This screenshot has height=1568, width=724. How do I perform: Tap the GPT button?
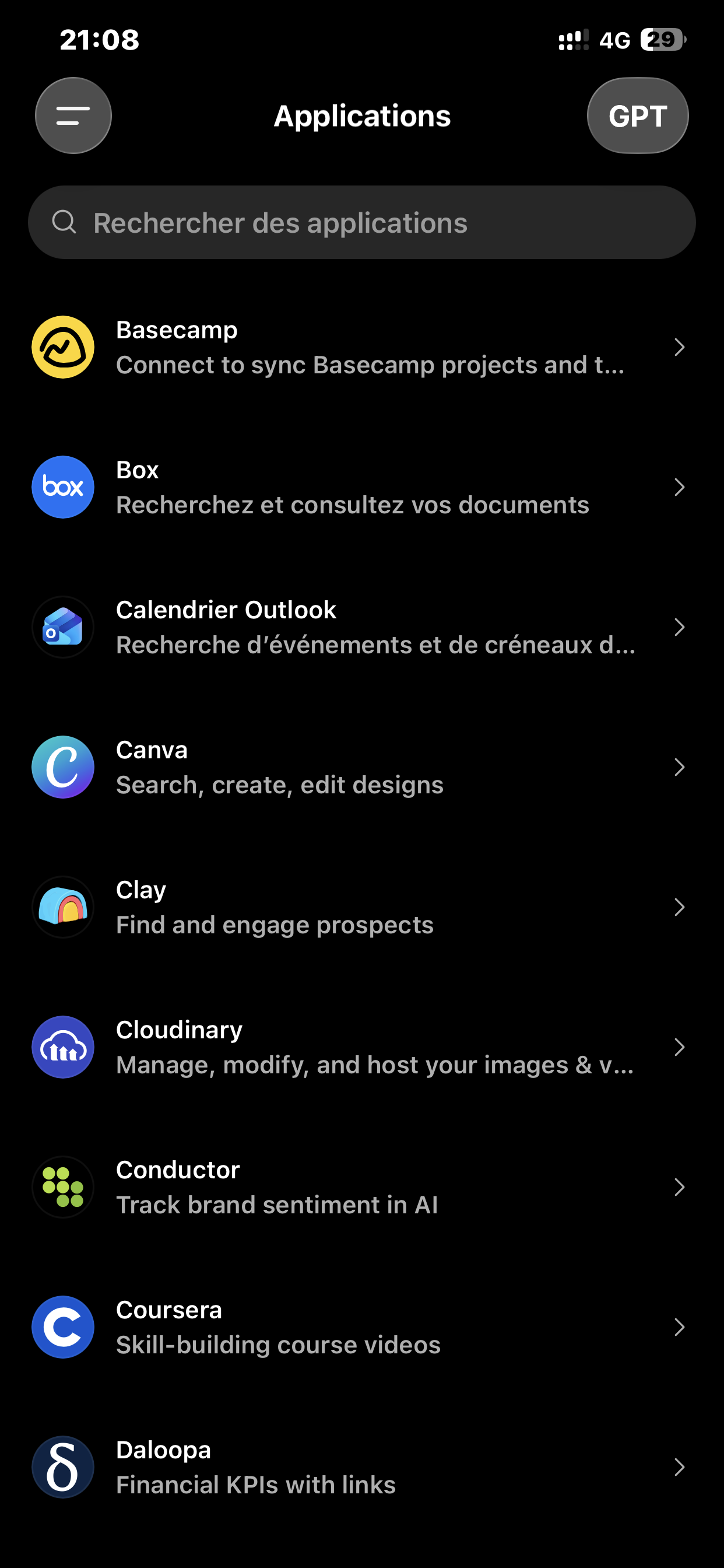pyautogui.click(x=637, y=116)
